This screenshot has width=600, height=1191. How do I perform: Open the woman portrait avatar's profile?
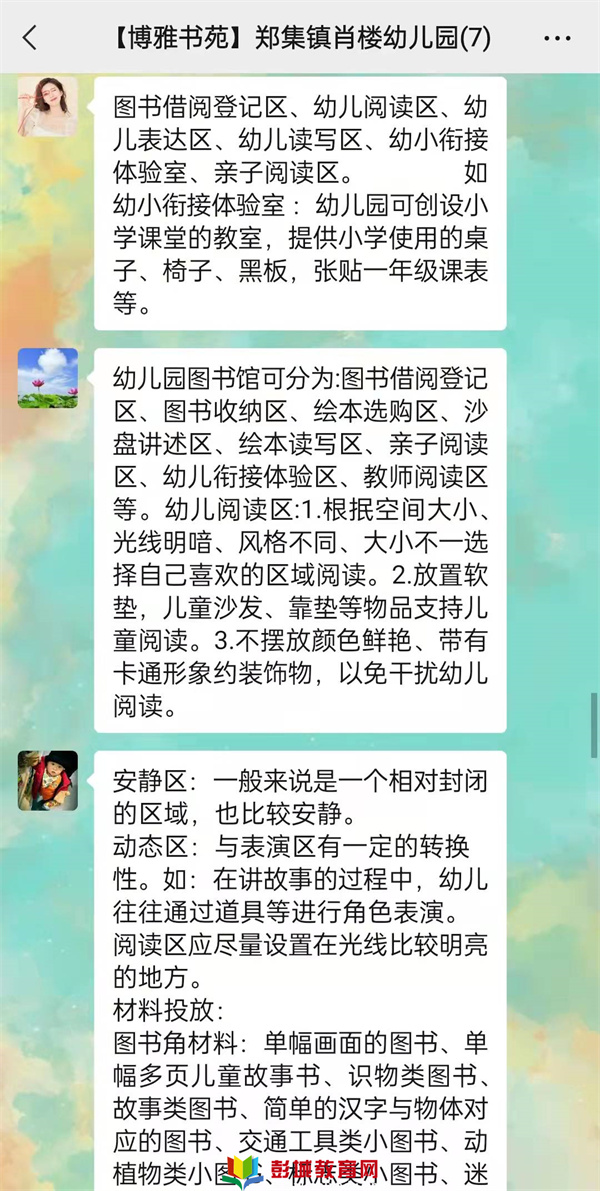tap(47, 107)
